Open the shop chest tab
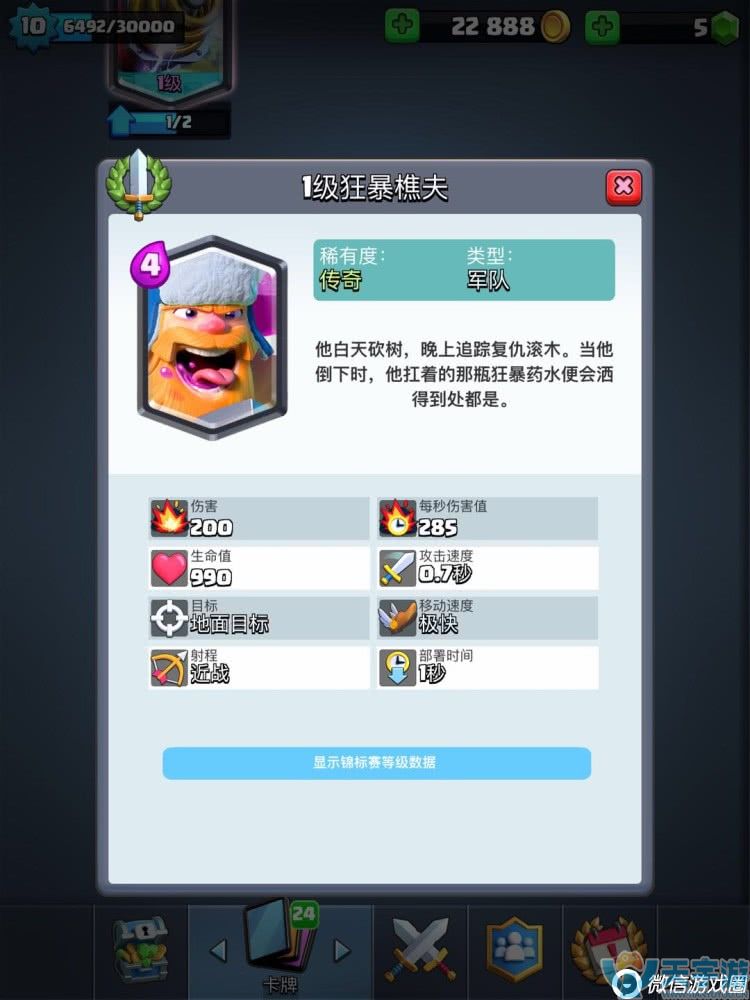 click(138, 951)
